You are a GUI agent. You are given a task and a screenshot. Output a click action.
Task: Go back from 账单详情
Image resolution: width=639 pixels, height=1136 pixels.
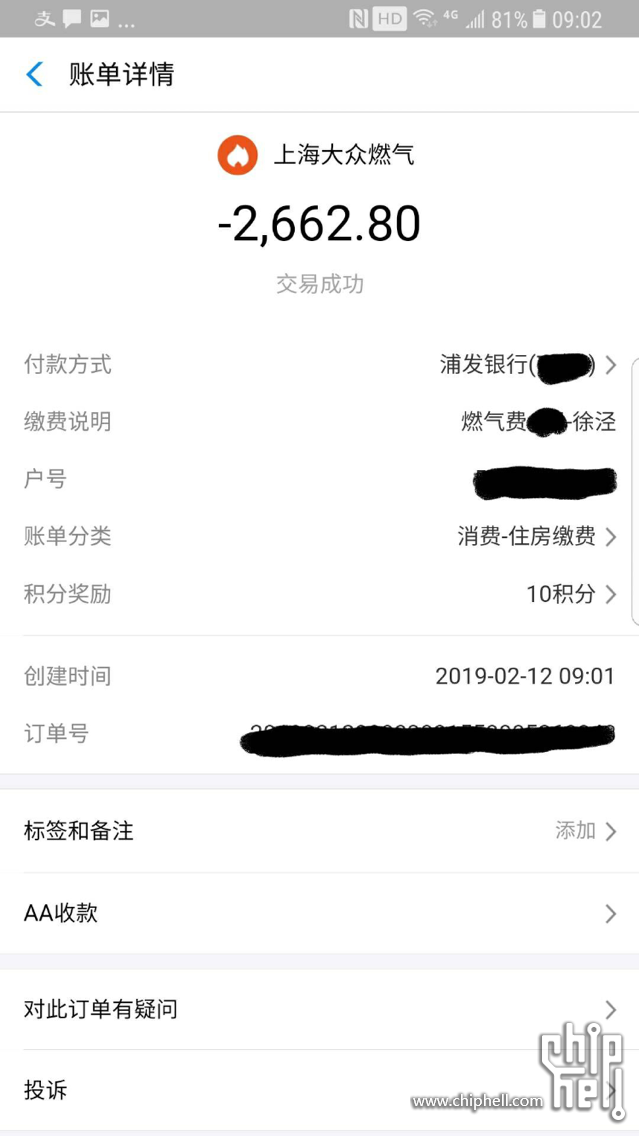pos(34,75)
